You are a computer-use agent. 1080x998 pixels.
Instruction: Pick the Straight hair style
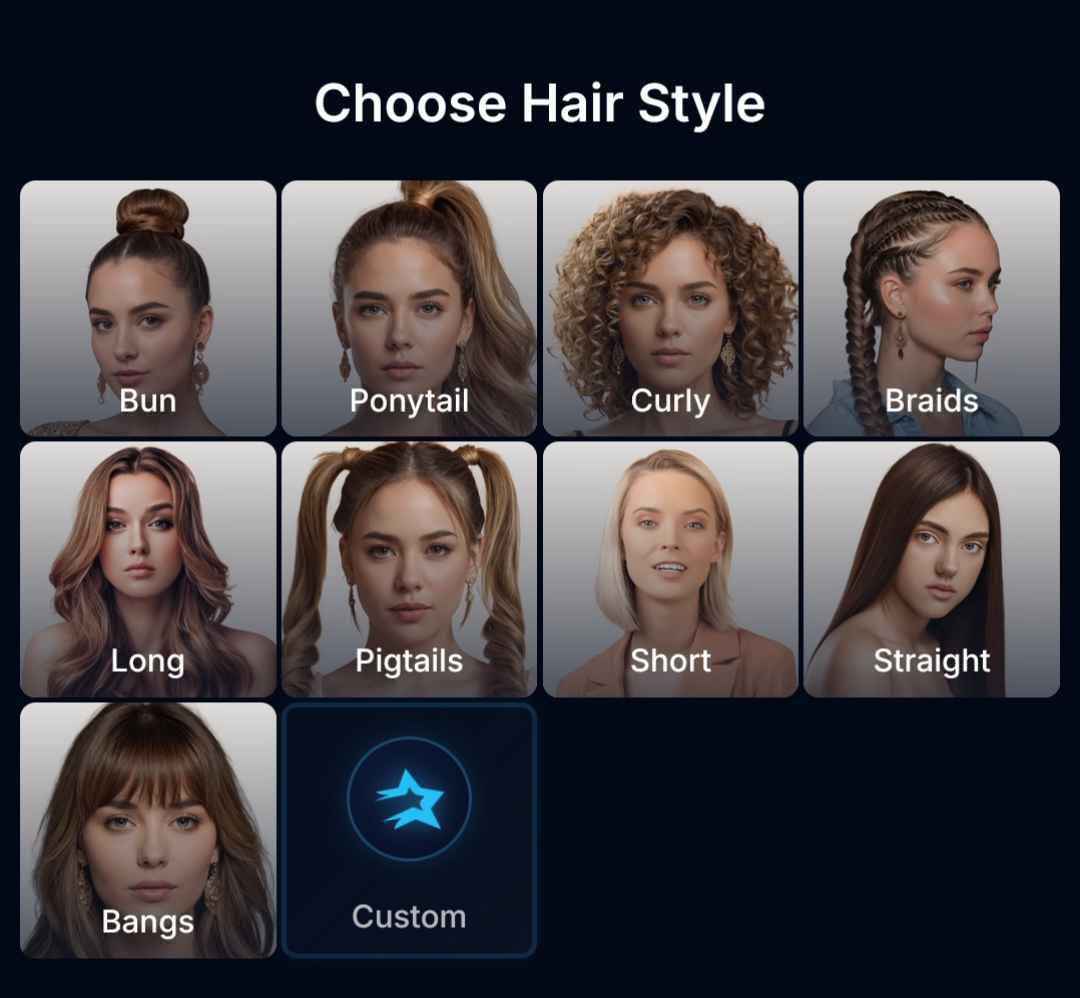[x=931, y=569]
